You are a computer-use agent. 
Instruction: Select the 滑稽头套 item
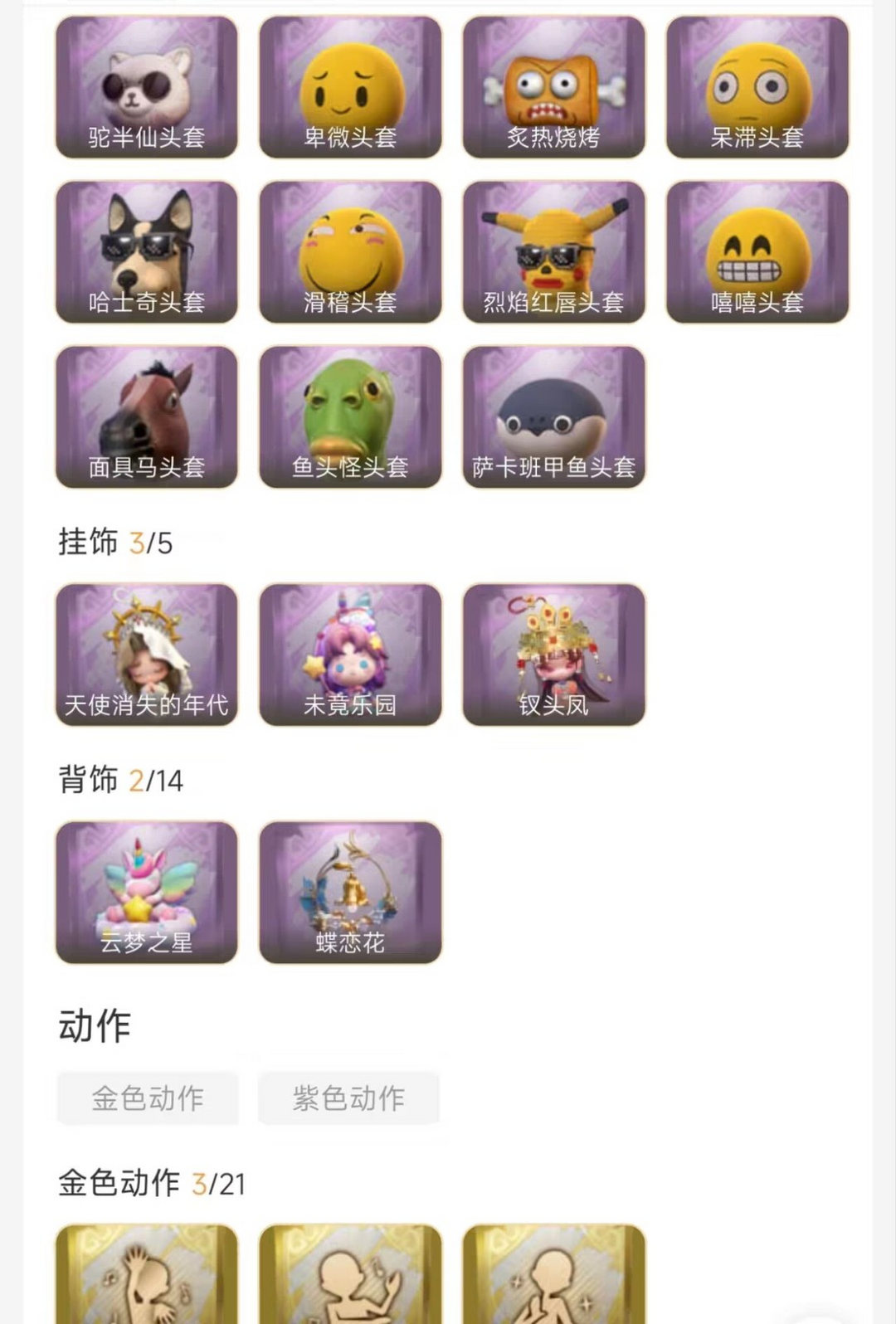350,251
